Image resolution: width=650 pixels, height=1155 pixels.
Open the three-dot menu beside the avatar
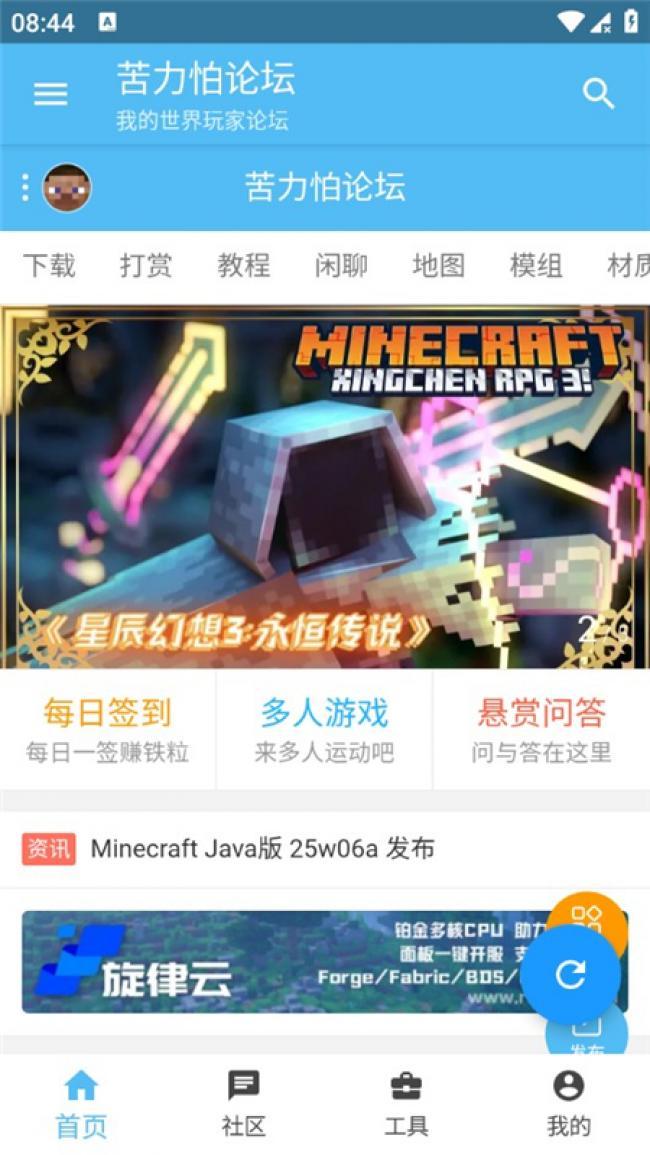tap(25, 188)
